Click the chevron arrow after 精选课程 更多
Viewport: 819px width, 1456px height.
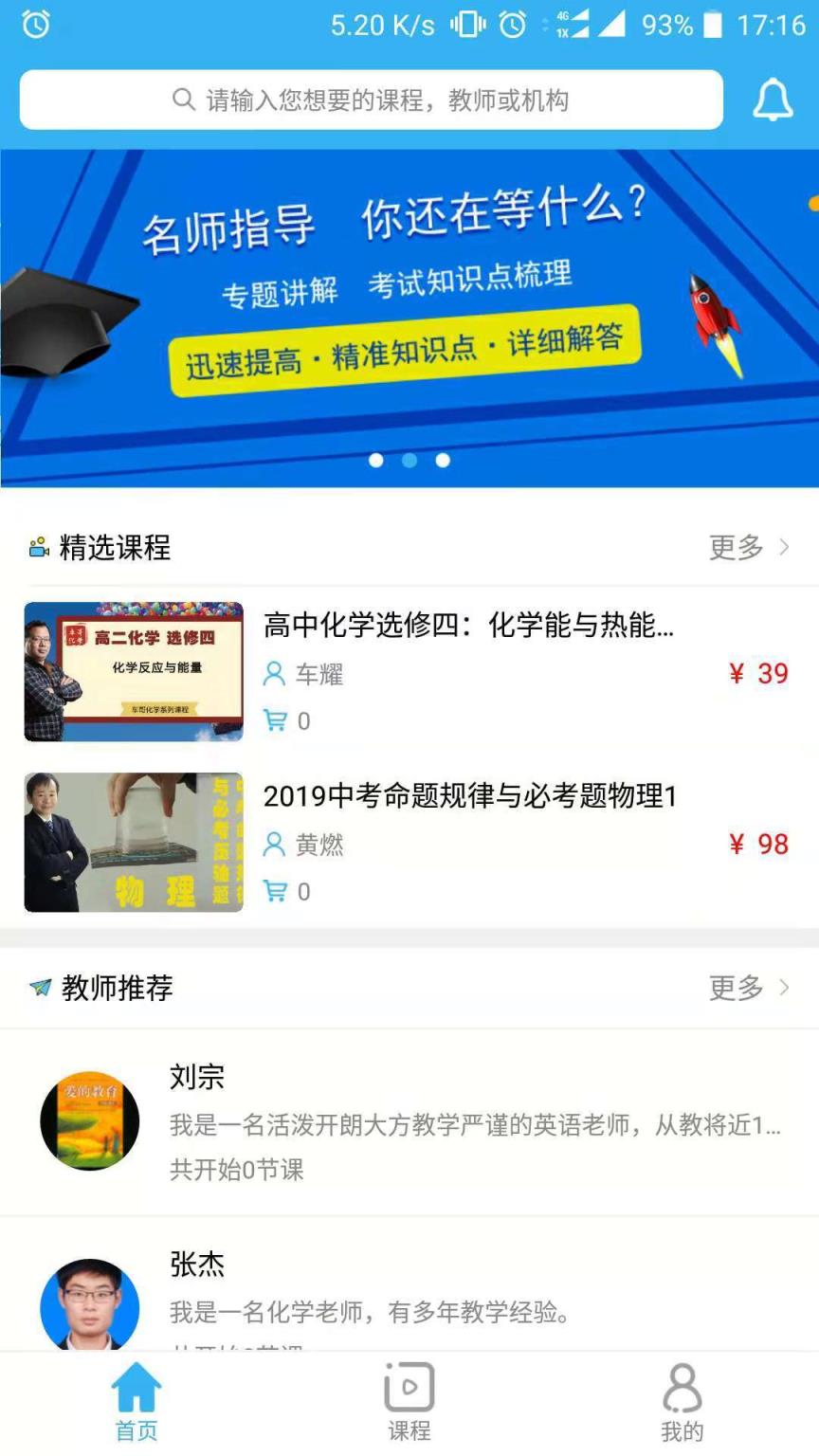785,547
